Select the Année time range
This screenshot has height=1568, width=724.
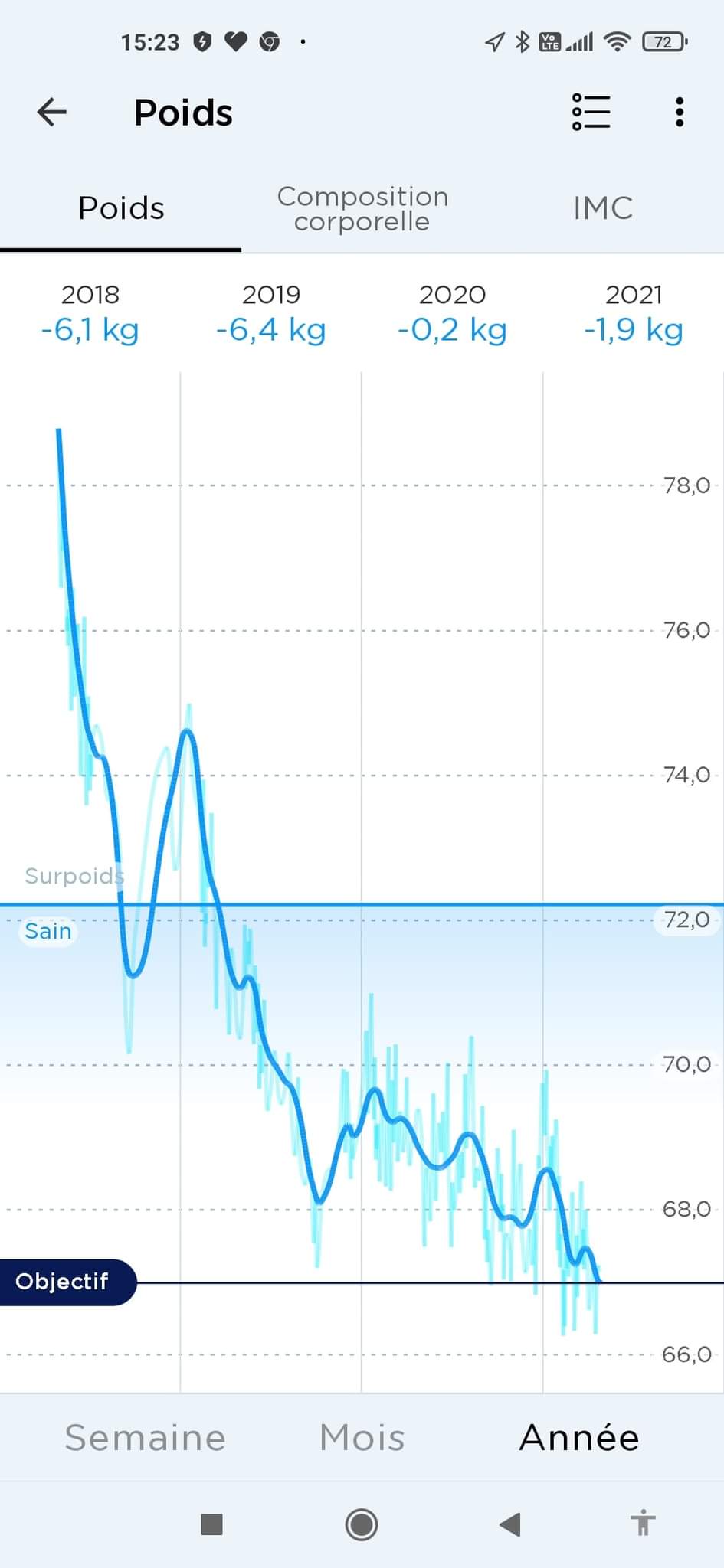pos(579,1437)
